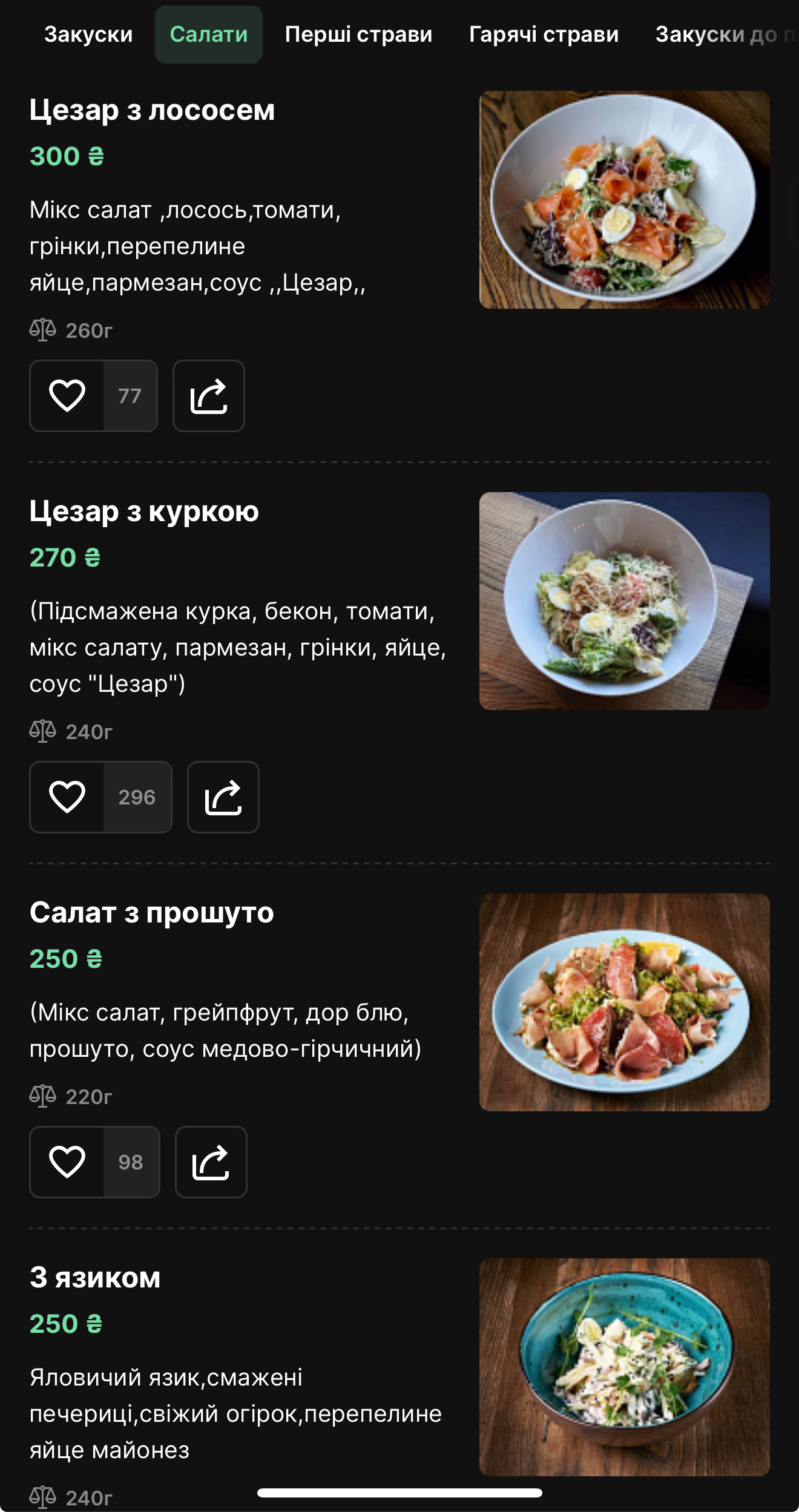Select the Салати category tab
The image size is (799, 1512).
tap(209, 35)
